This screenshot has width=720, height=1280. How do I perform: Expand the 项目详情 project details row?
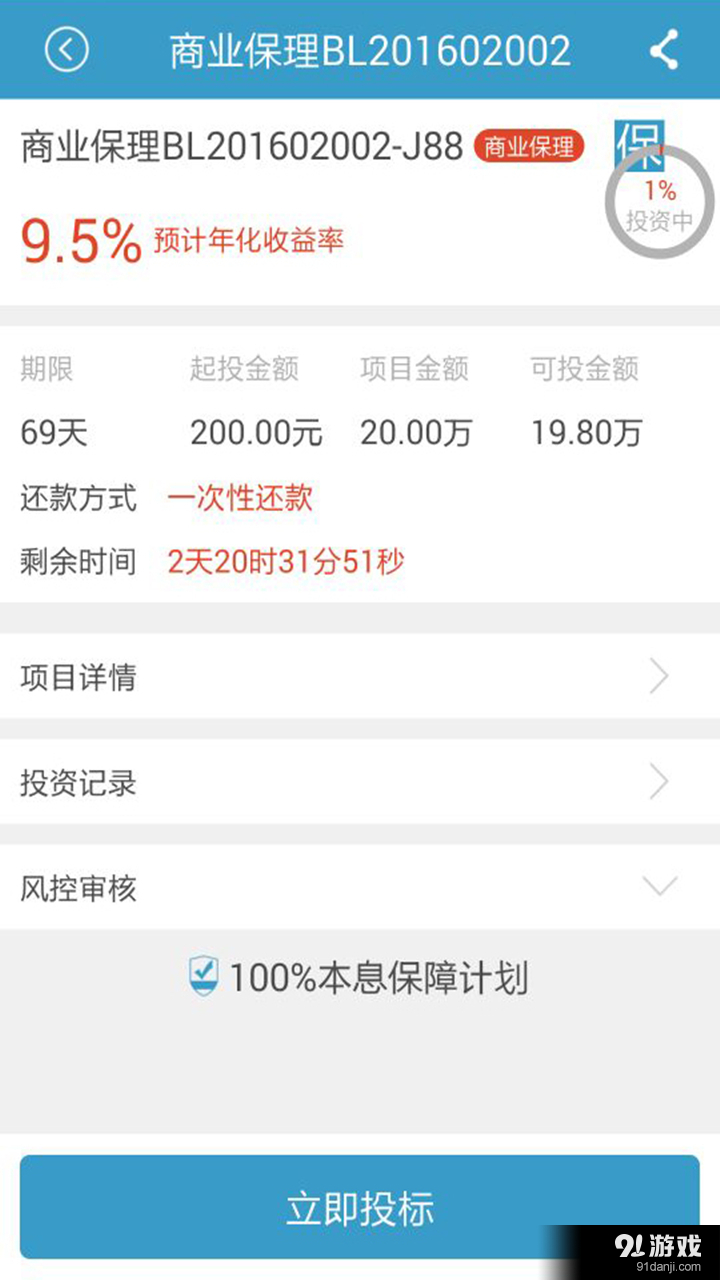click(360, 677)
